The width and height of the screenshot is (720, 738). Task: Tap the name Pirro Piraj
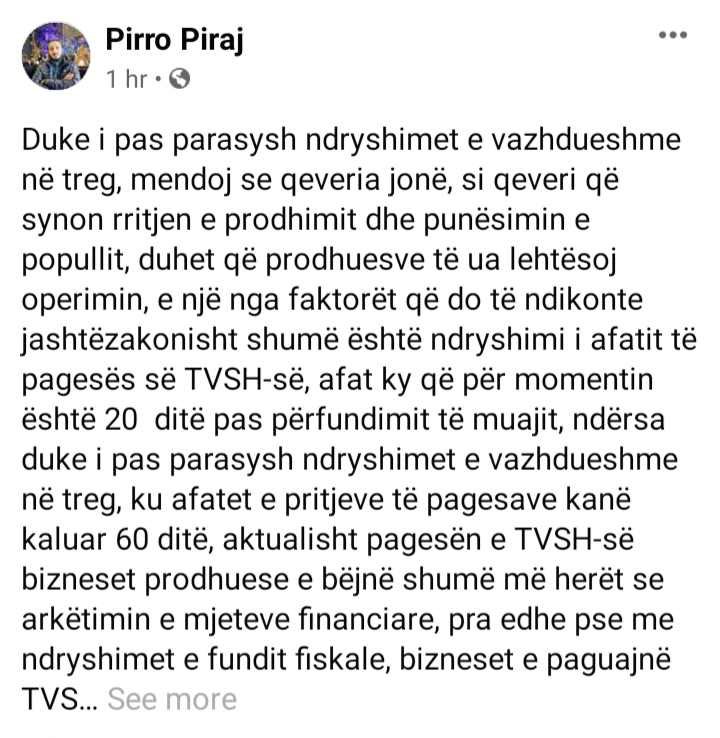tap(174, 40)
